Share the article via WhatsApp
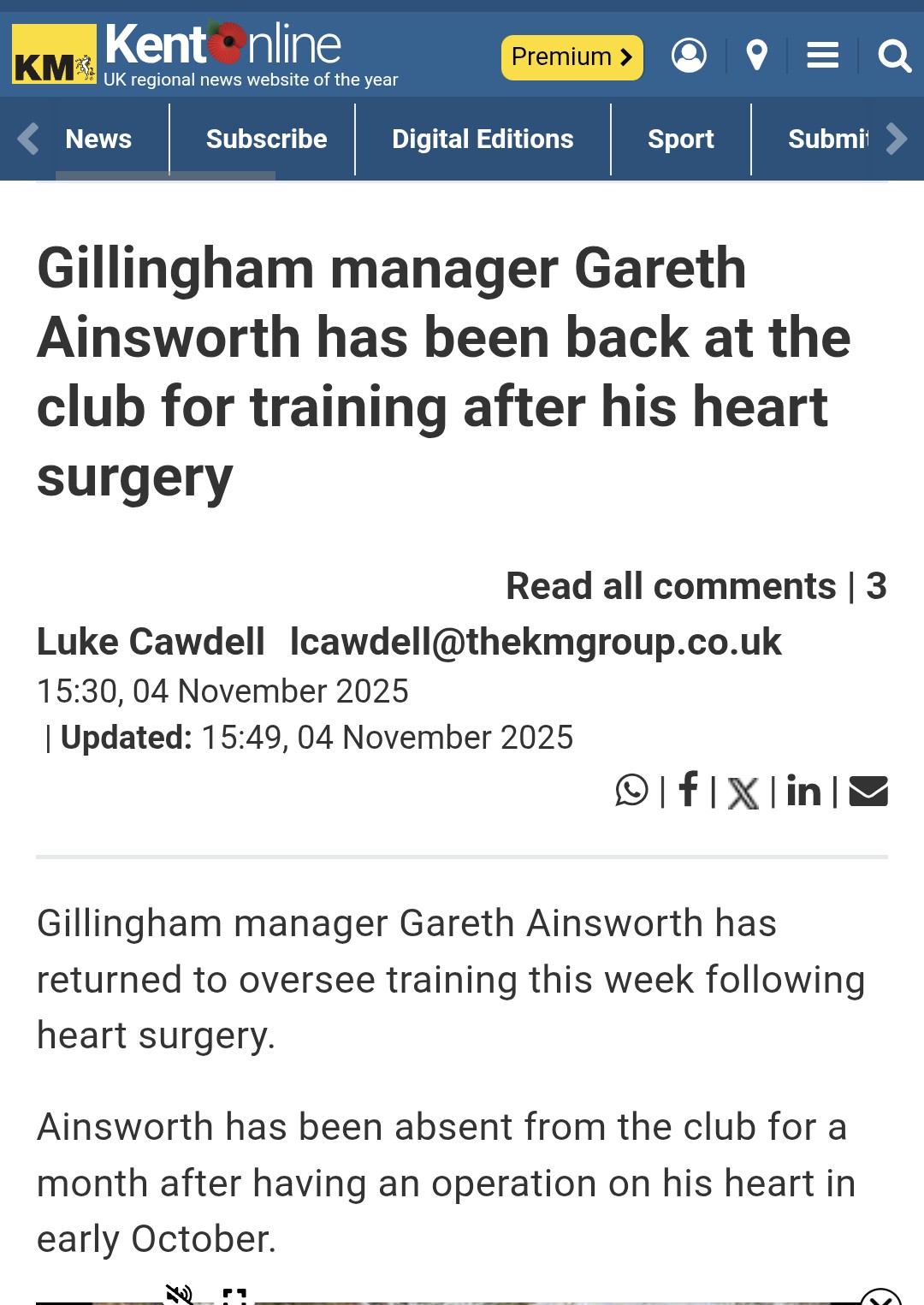This screenshot has height=1305, width=924. pyautogui.click(x=631, y=791)
